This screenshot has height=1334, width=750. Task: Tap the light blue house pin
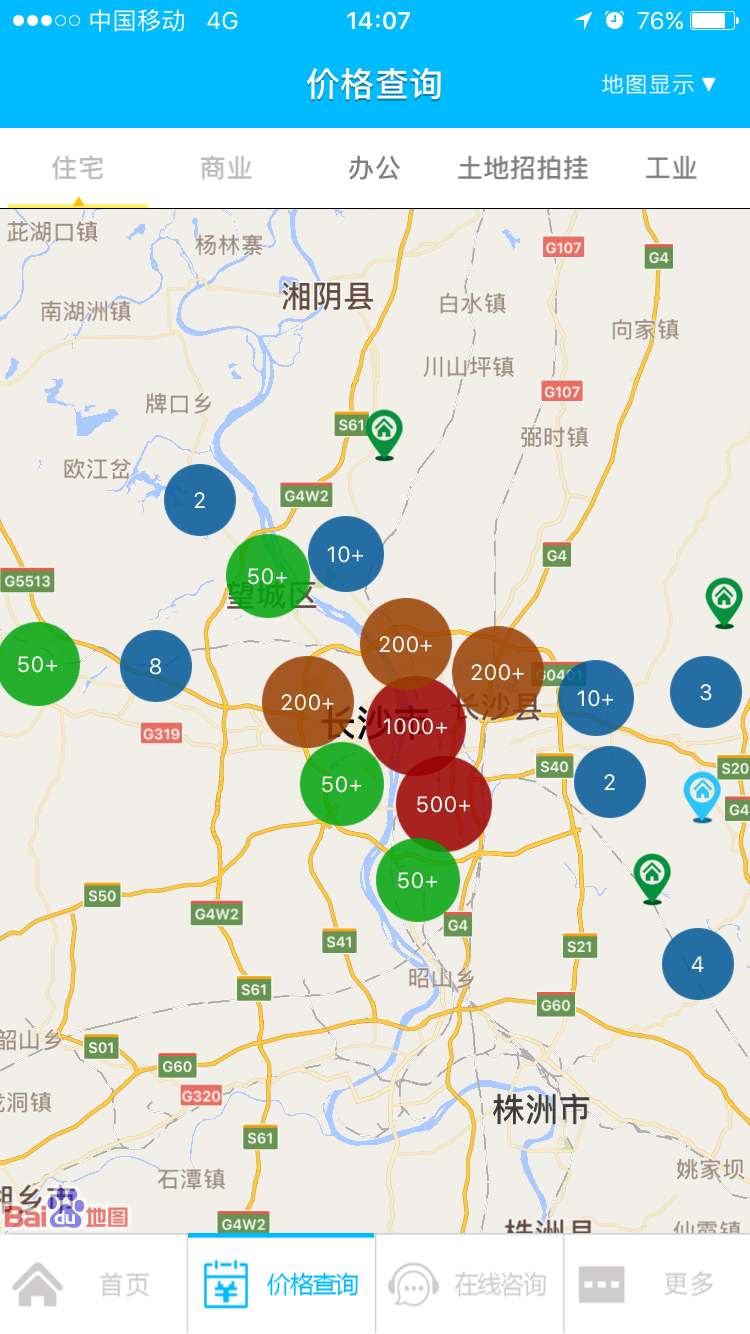[x=703, y=797]
